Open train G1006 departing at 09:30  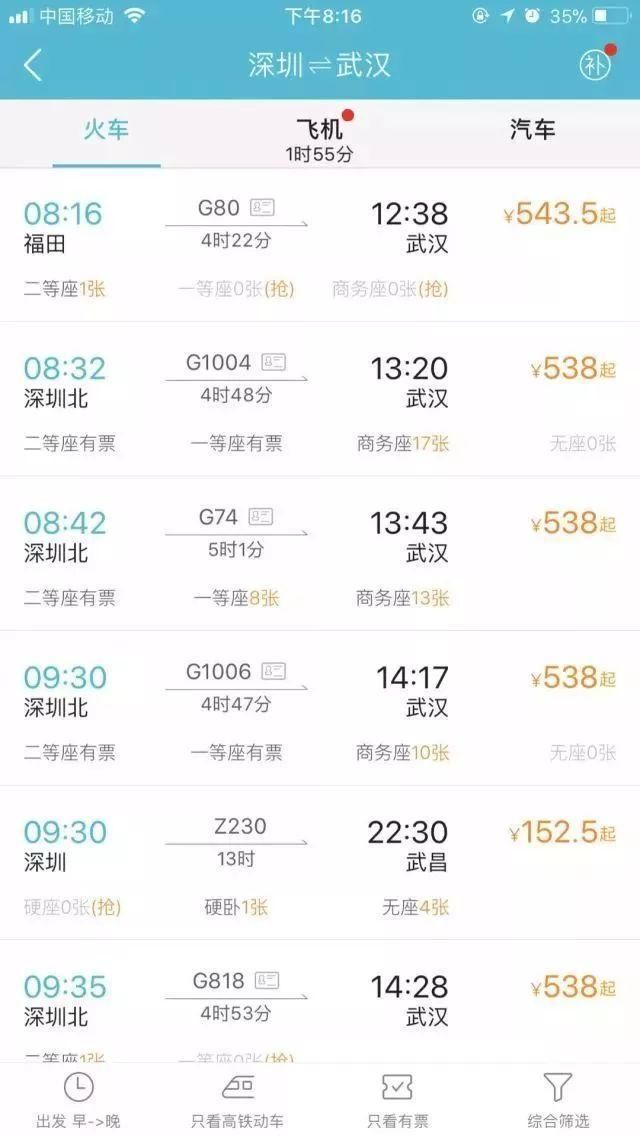[x=320, y=709]
